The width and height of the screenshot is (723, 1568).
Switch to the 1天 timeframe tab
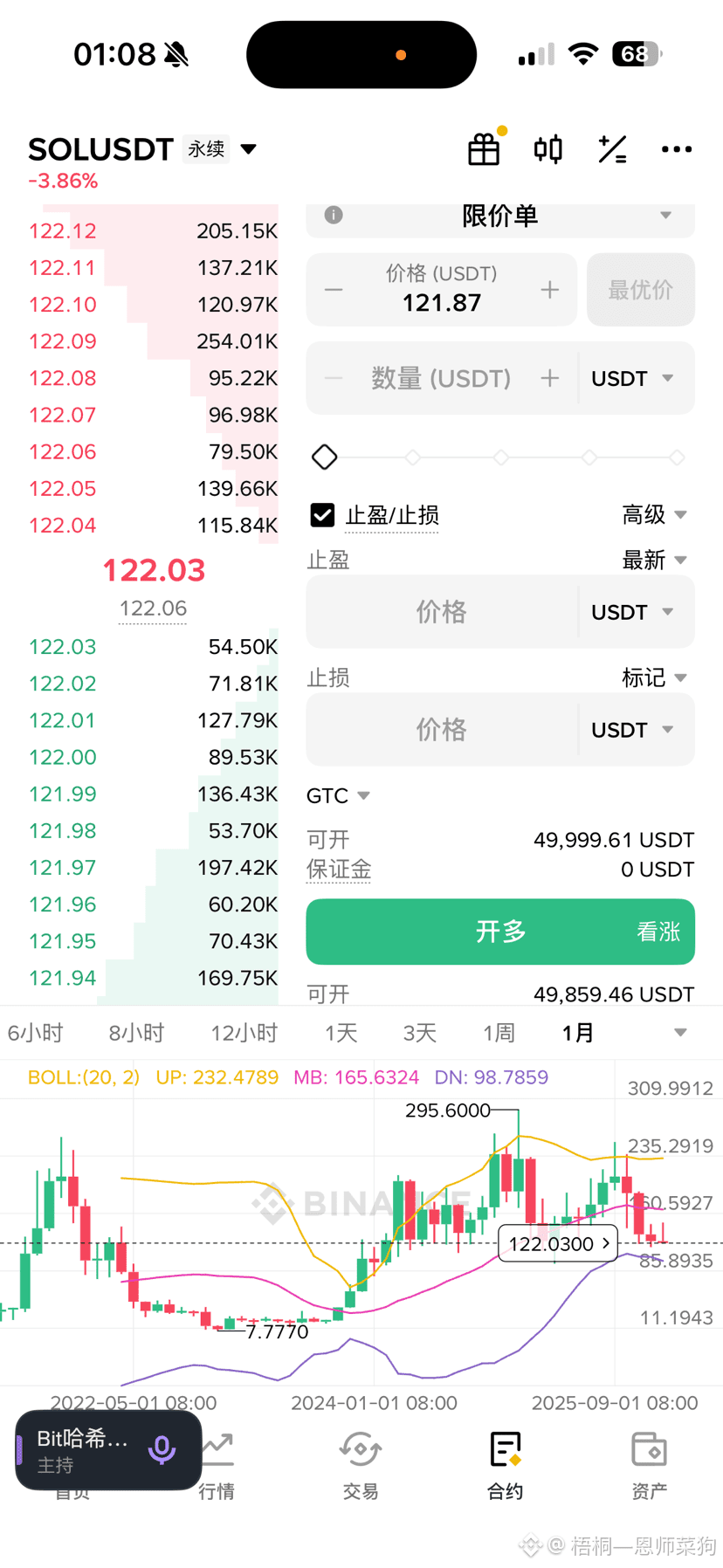pyautogui.click(x=341, y=1032)
